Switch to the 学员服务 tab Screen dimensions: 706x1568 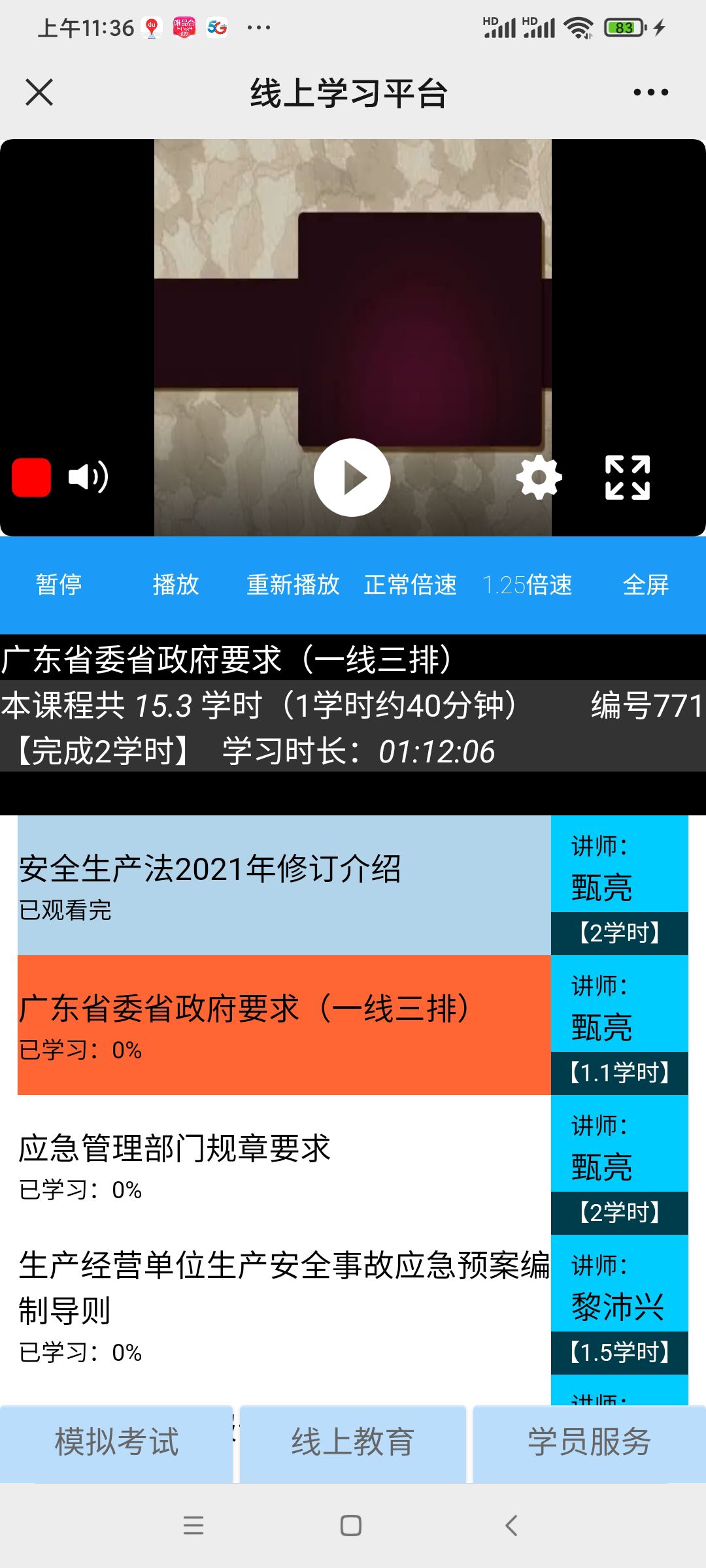coord(589,1442)
